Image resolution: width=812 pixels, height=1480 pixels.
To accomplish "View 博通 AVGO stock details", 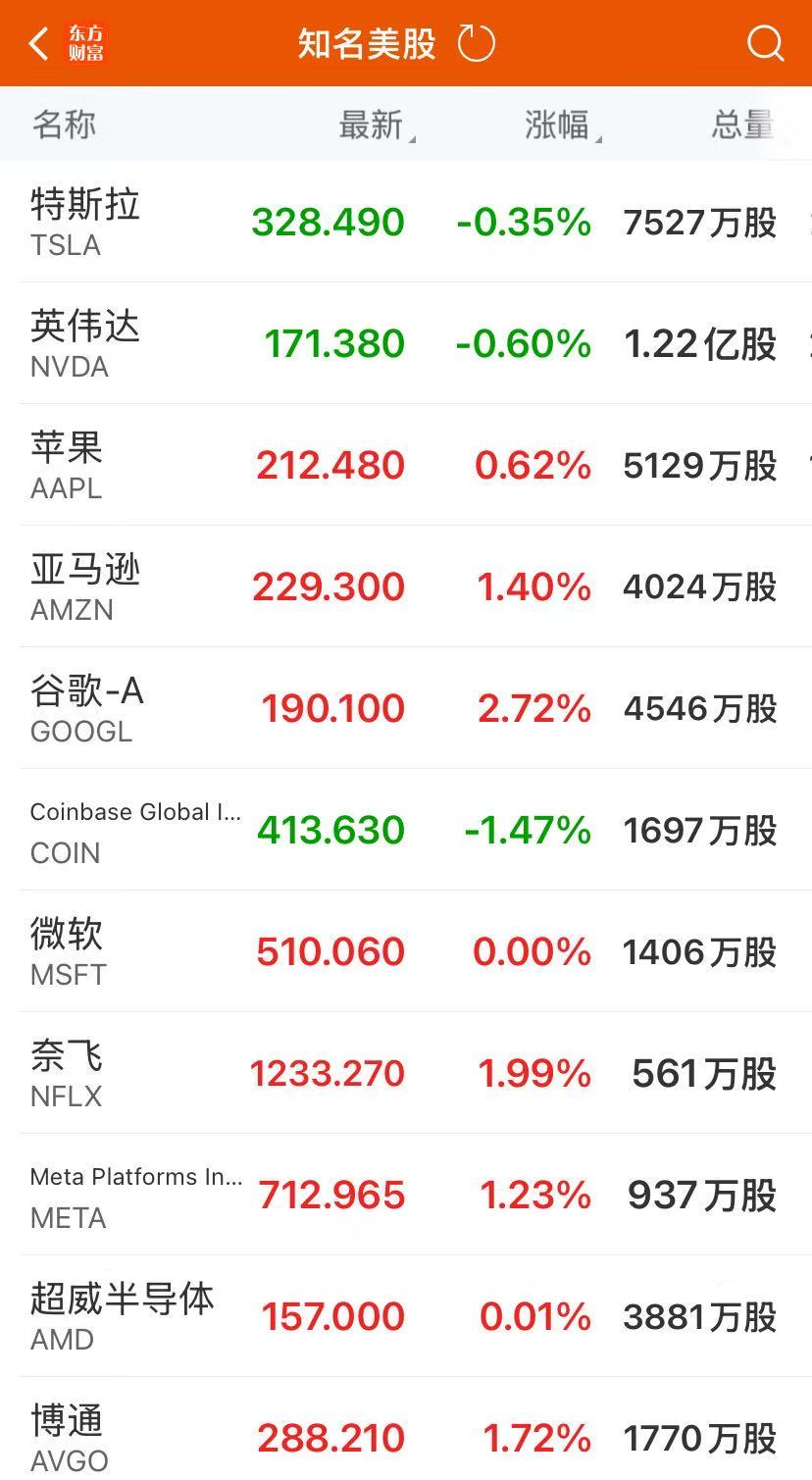I will tap(406, 1429).
